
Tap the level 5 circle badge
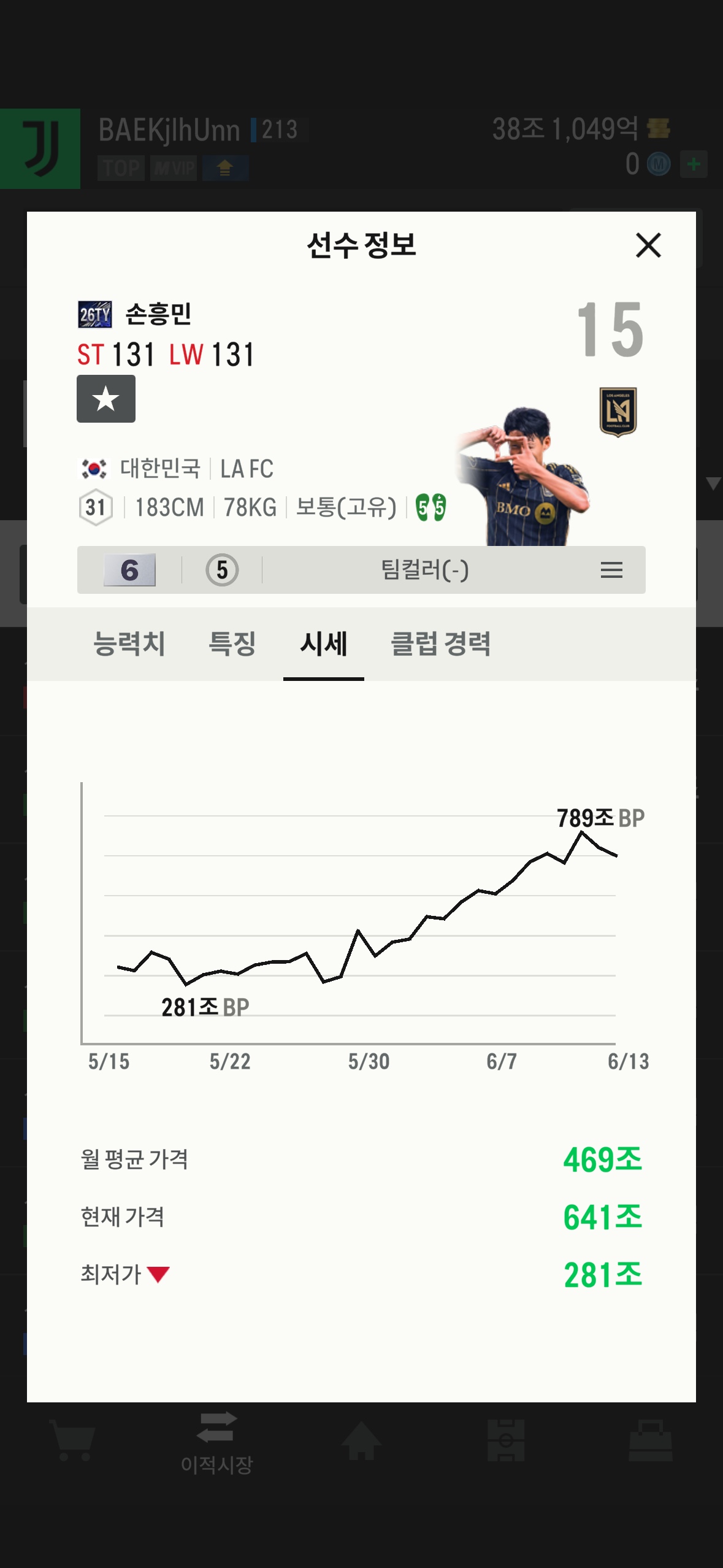click(x=222, y=570)
